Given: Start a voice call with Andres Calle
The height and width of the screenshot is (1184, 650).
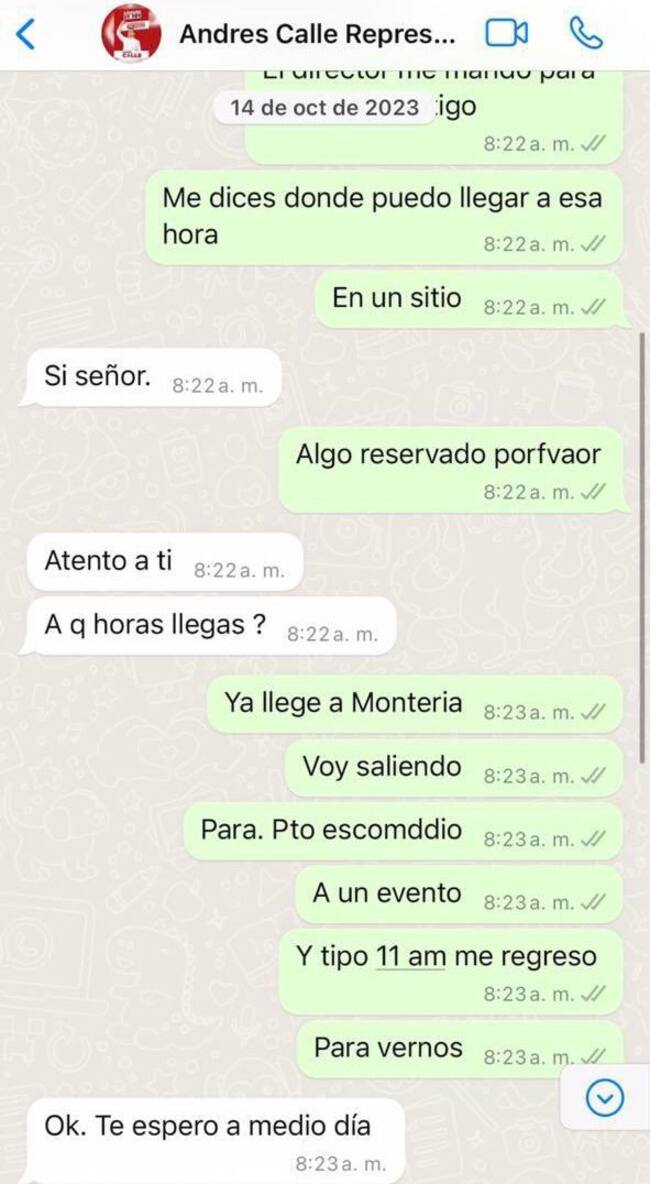Looking at the screenshot, I should 586,34.
